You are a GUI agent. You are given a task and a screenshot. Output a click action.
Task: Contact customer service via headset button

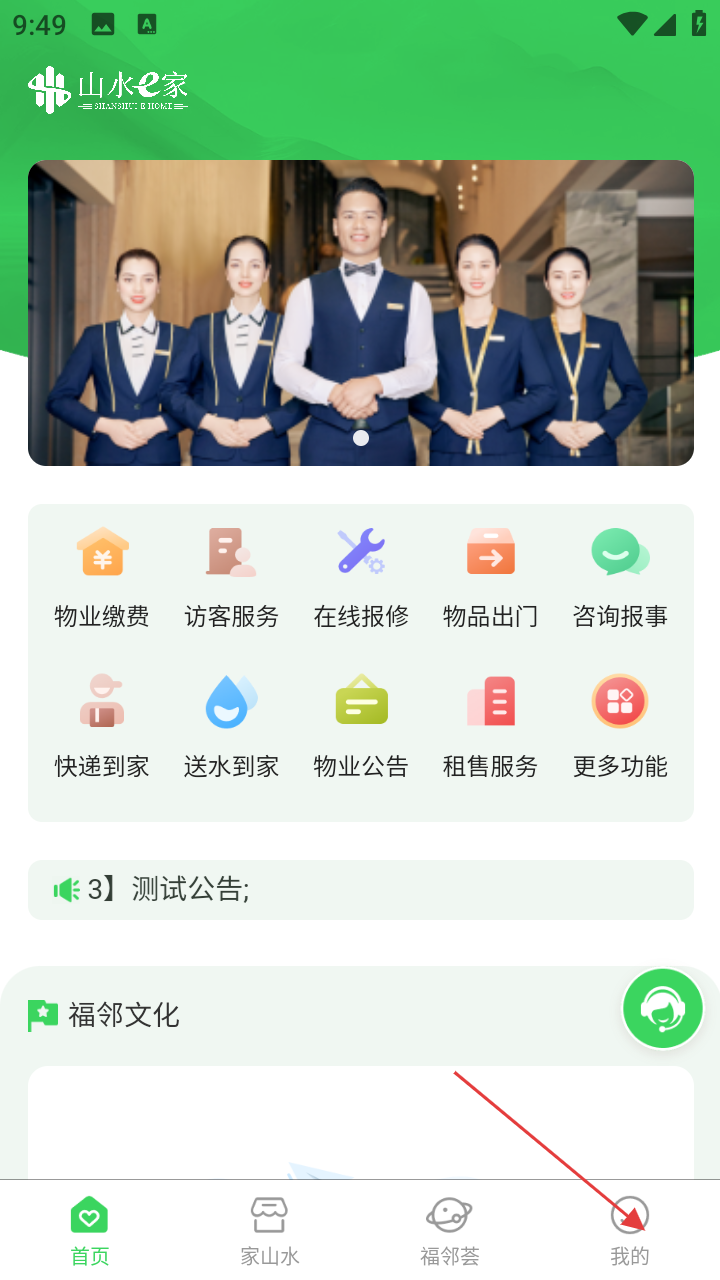[x=662, y=1008]
